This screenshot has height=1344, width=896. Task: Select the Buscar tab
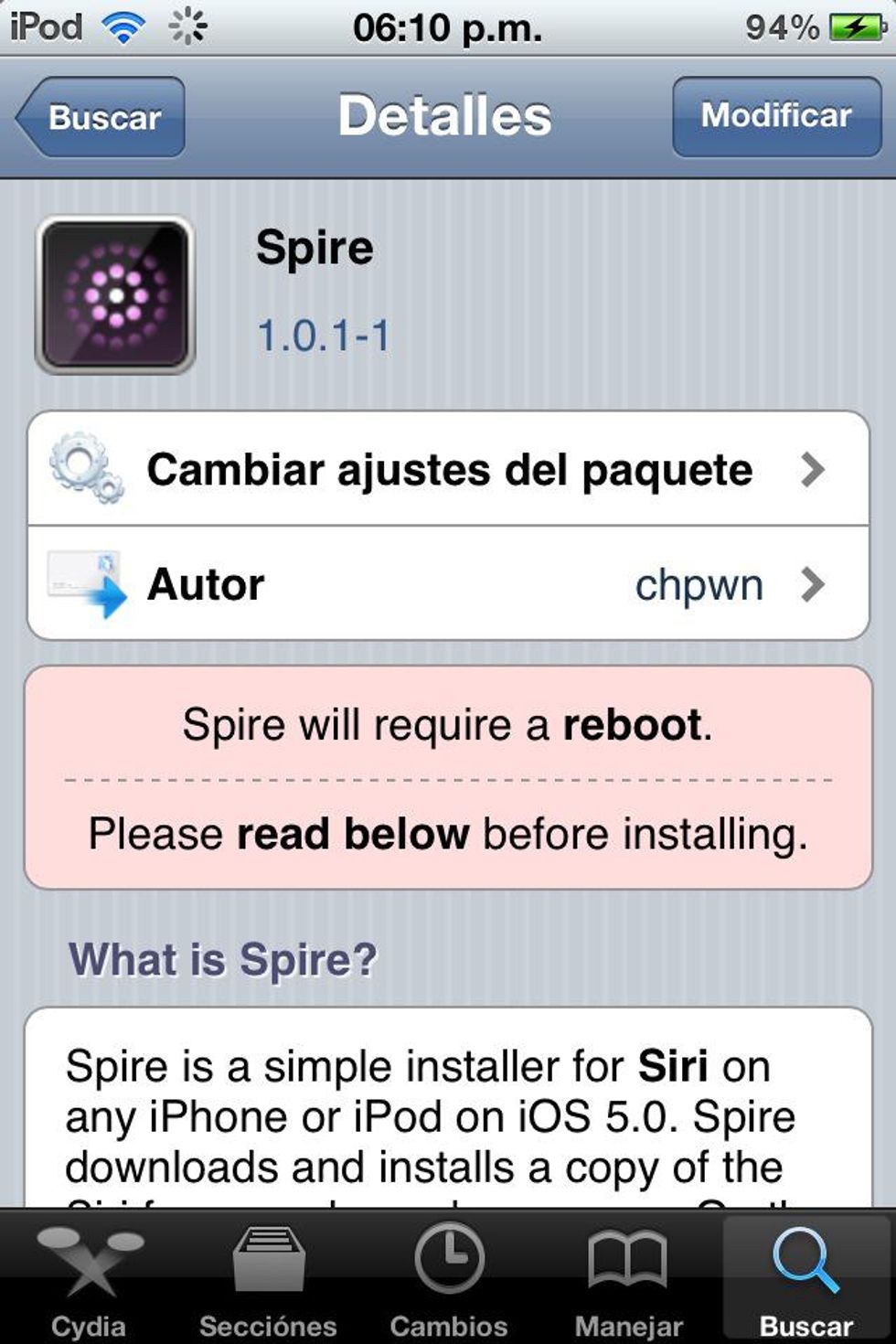coord(806,1280)
